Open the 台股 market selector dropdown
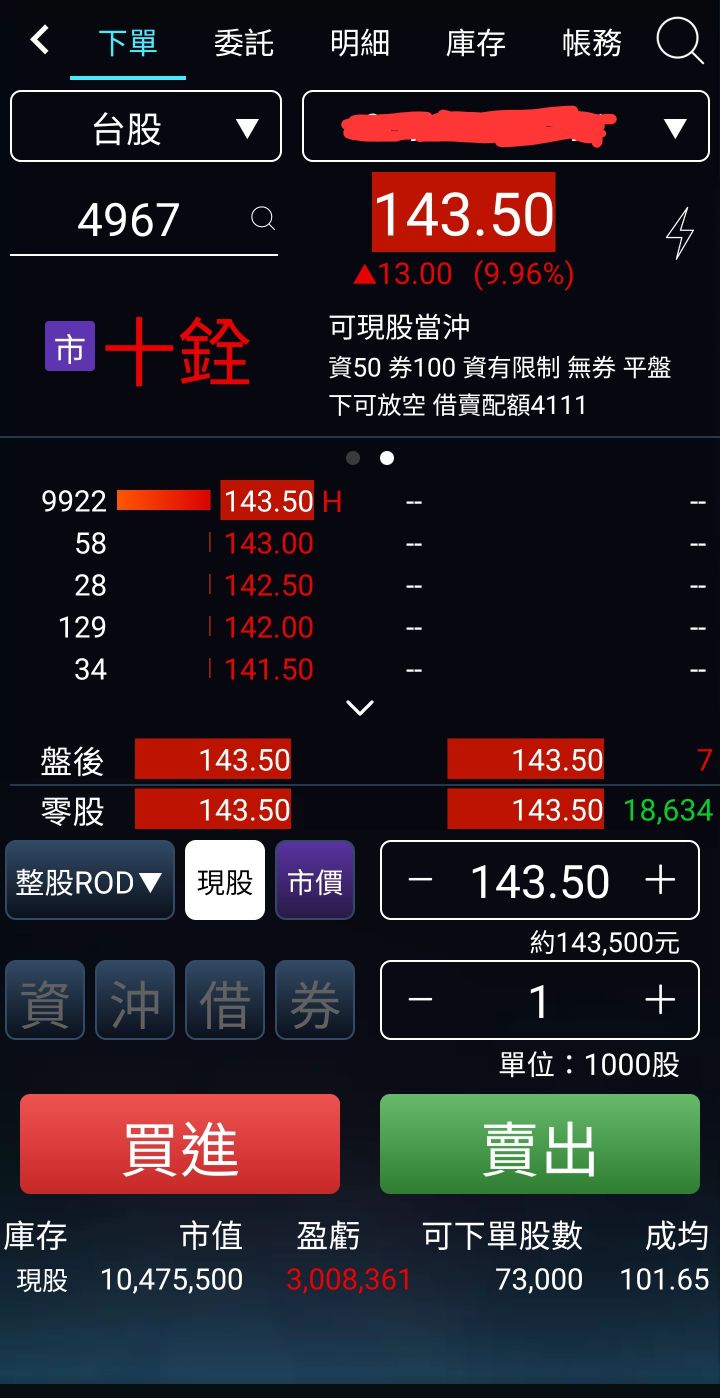The image size is (720, 1398). coord(145,127)
